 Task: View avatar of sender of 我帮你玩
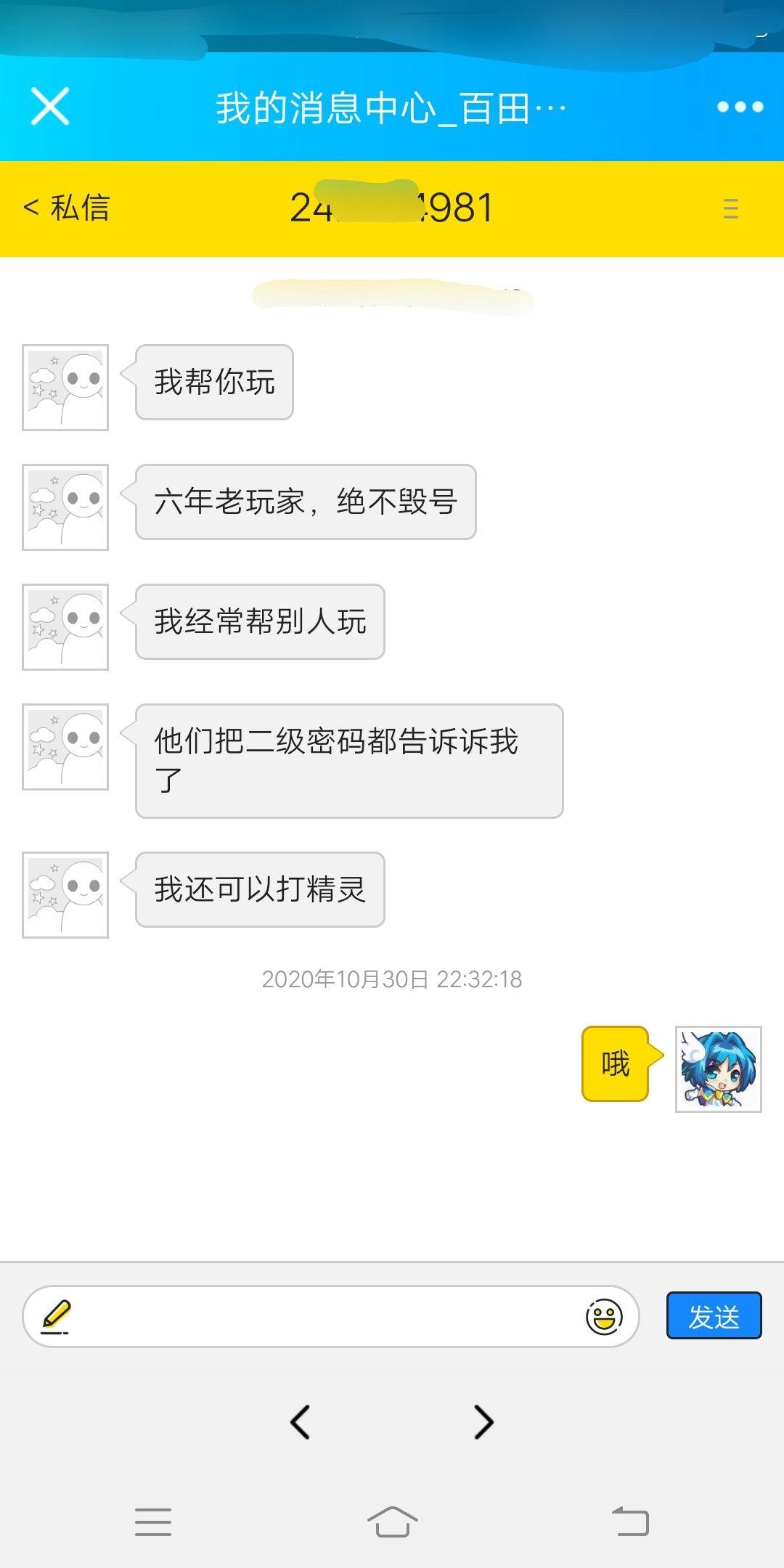click(x=65, y=388)
